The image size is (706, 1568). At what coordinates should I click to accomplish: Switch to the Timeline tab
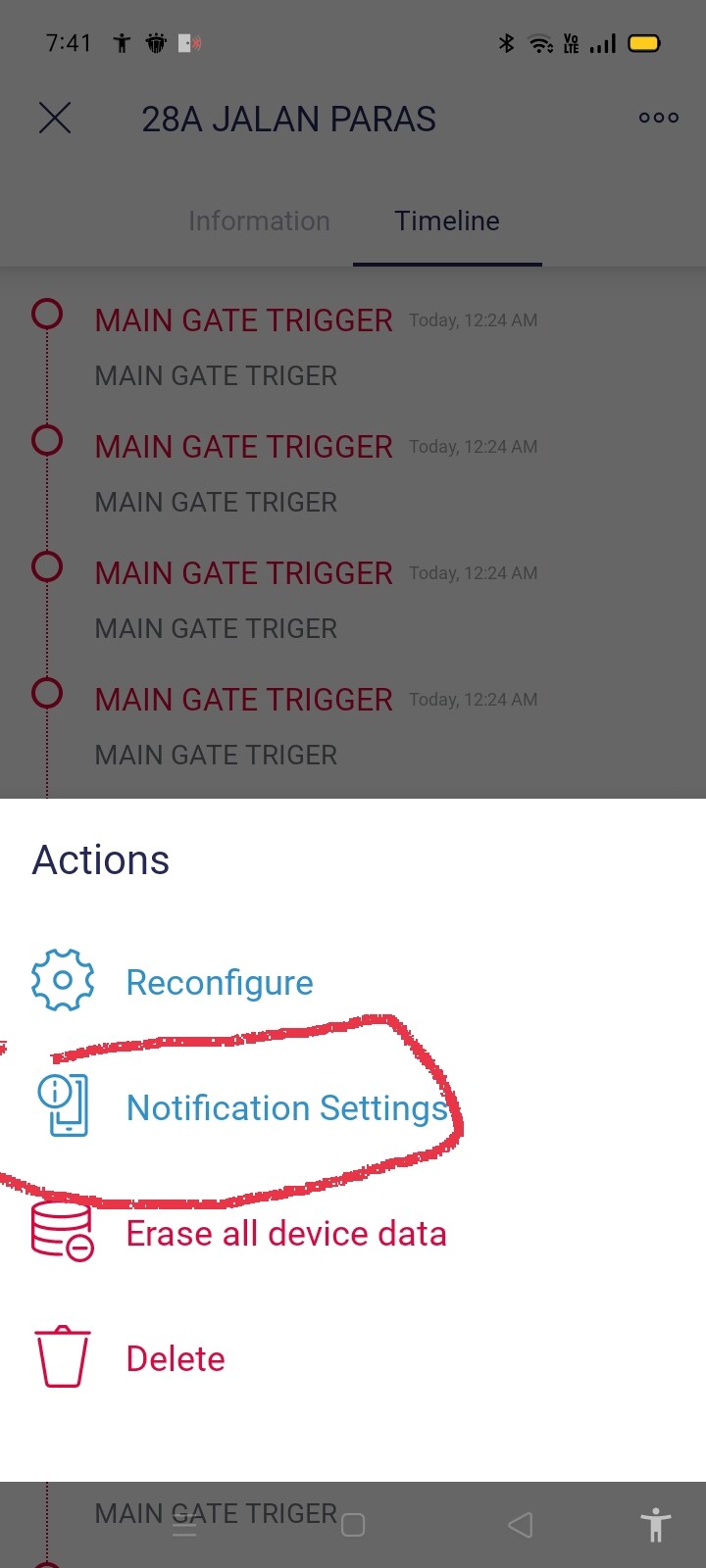coord(447,221)
